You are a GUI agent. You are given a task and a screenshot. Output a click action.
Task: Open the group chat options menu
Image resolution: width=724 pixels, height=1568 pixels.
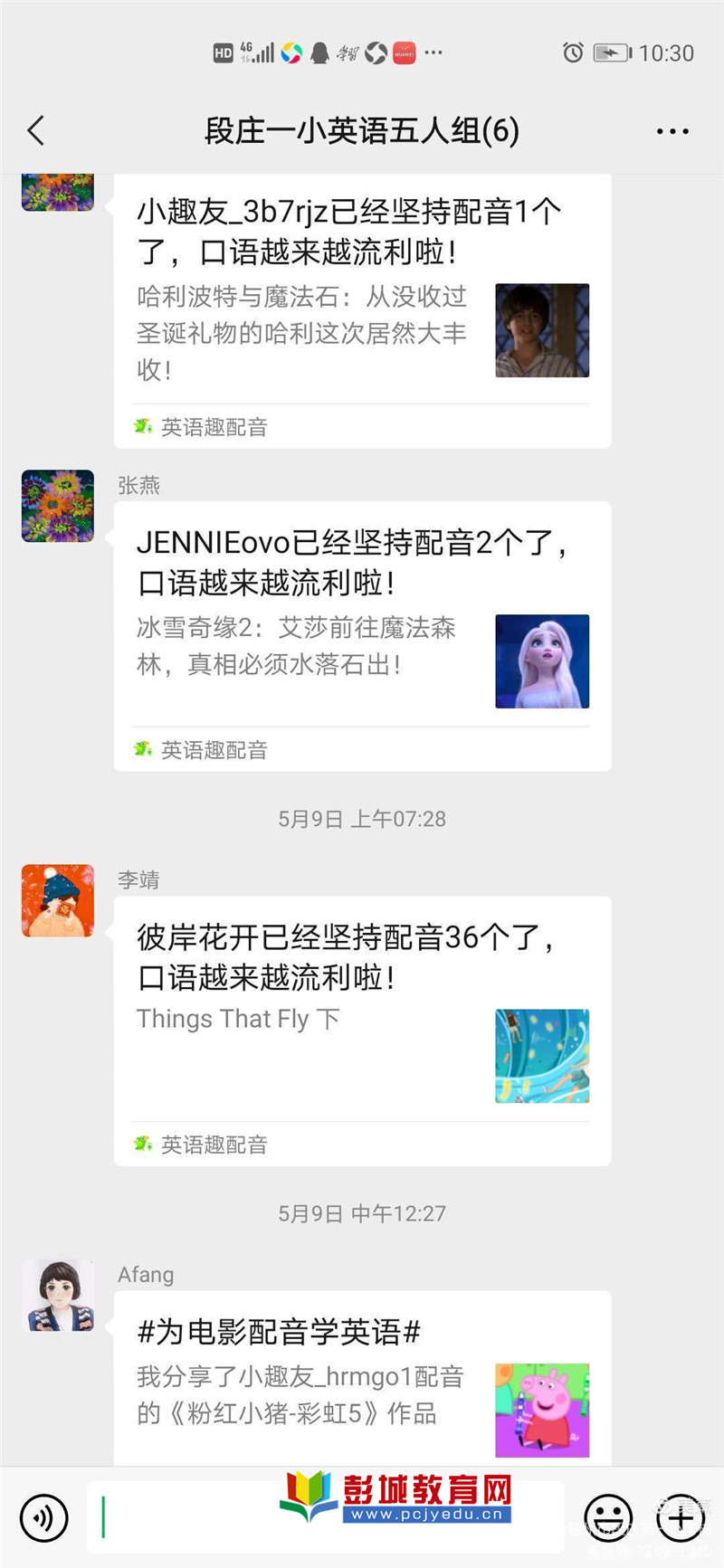pos(672,132)
